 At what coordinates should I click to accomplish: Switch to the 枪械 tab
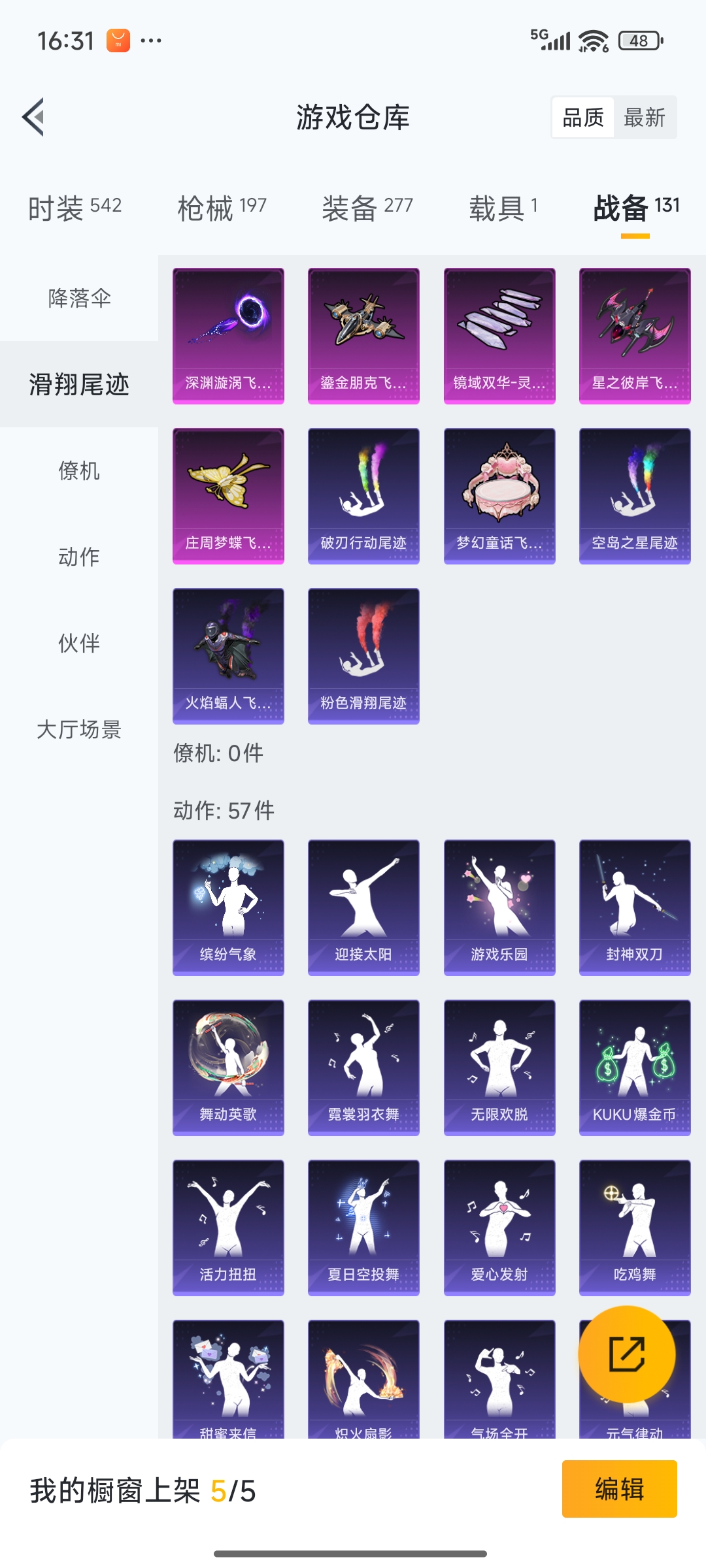pyautogui.click(x=222, y=208)
